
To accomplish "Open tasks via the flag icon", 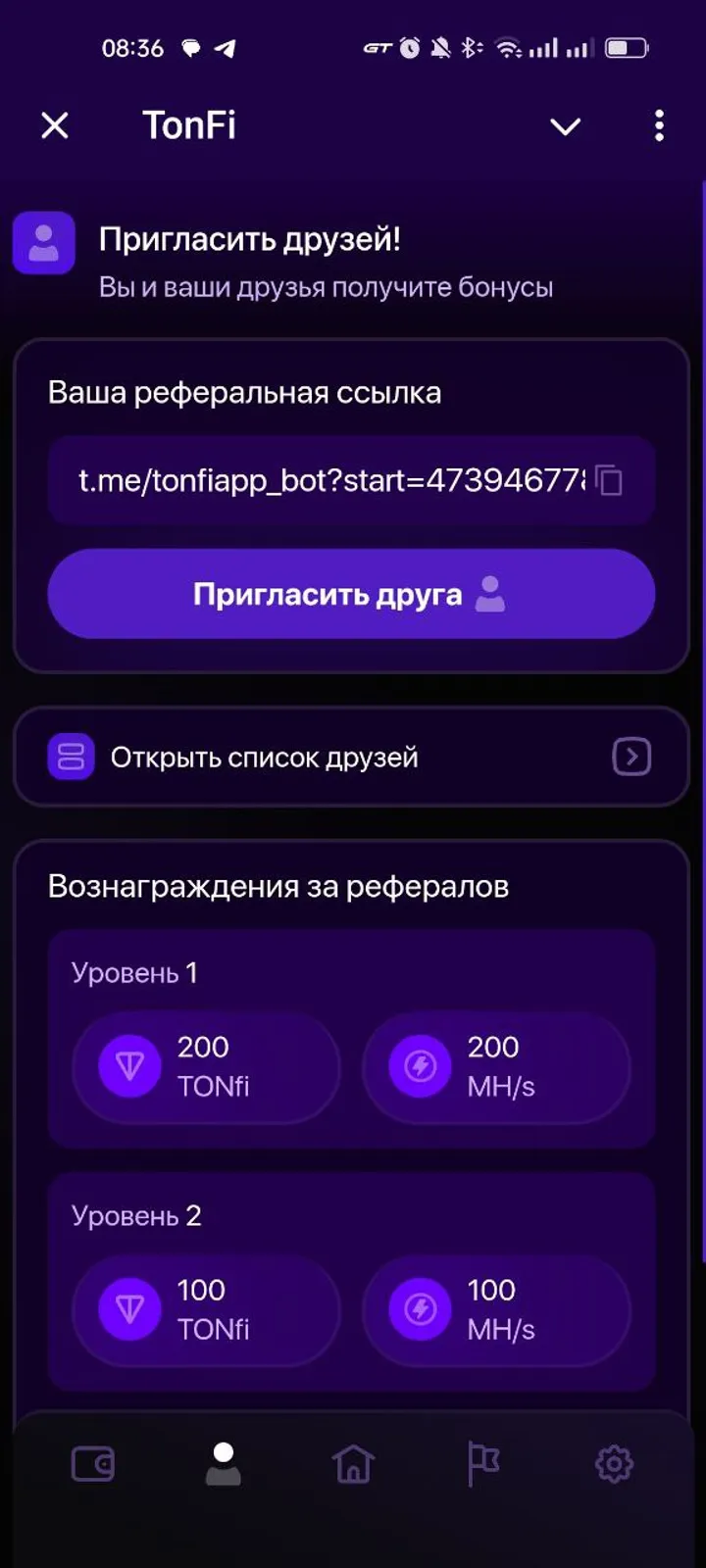I will [x=483, y=1463].
